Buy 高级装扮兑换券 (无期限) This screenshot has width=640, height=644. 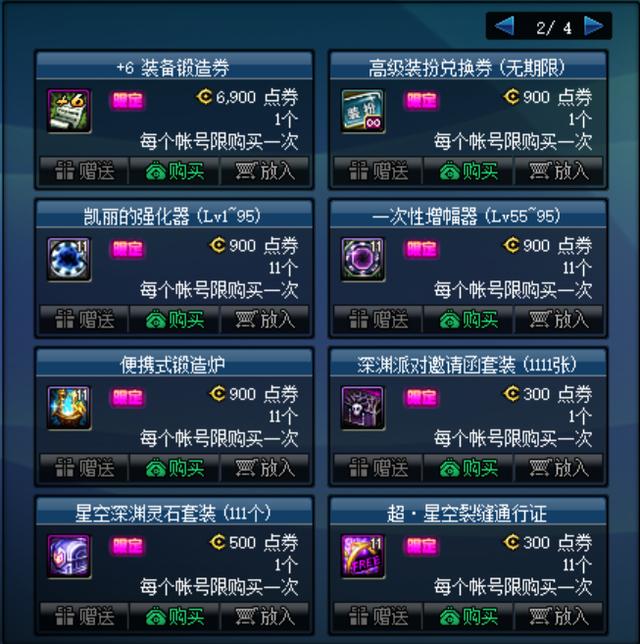[x=468, y=171]
